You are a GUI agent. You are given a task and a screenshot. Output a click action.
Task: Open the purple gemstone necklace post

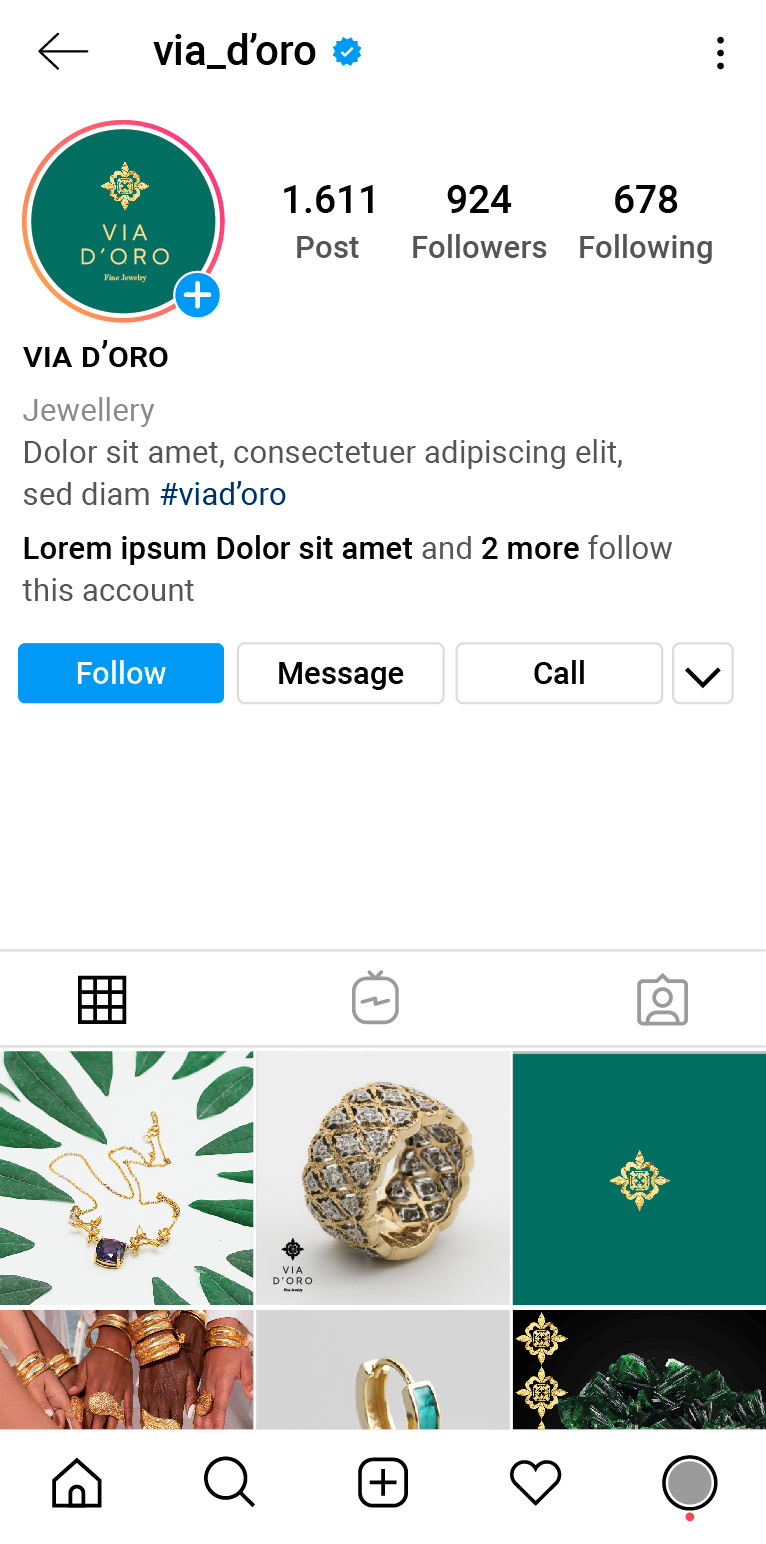[x=127, y=1178]
